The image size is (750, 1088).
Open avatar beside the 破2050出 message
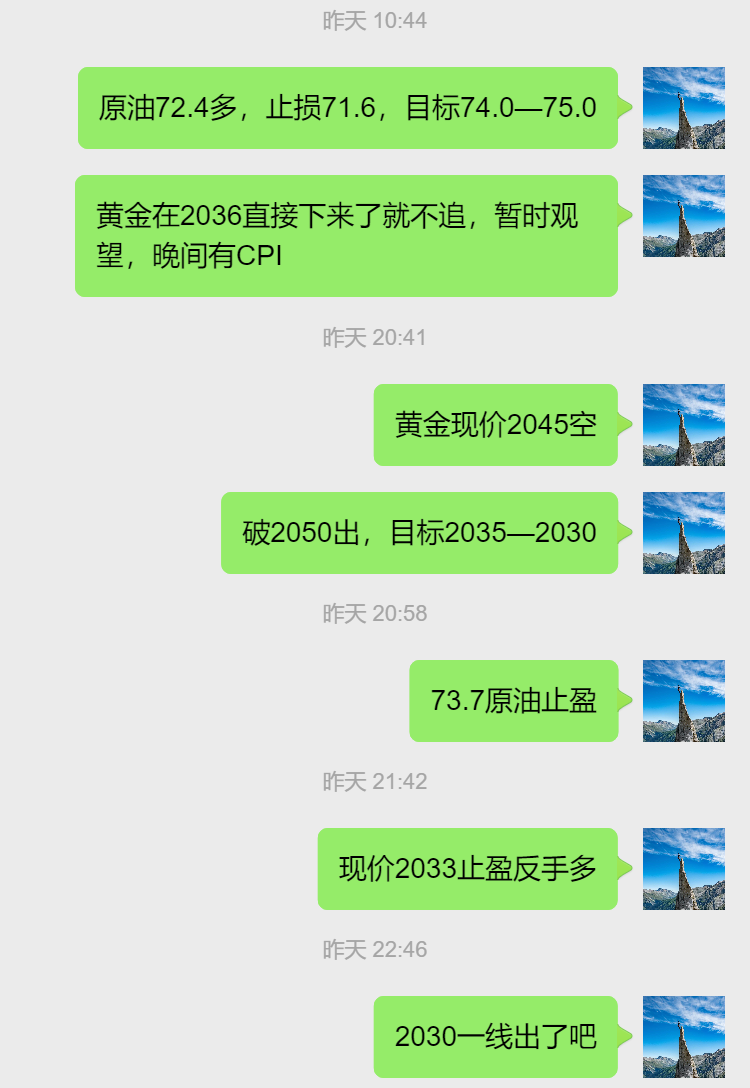(x=683, y=533)
